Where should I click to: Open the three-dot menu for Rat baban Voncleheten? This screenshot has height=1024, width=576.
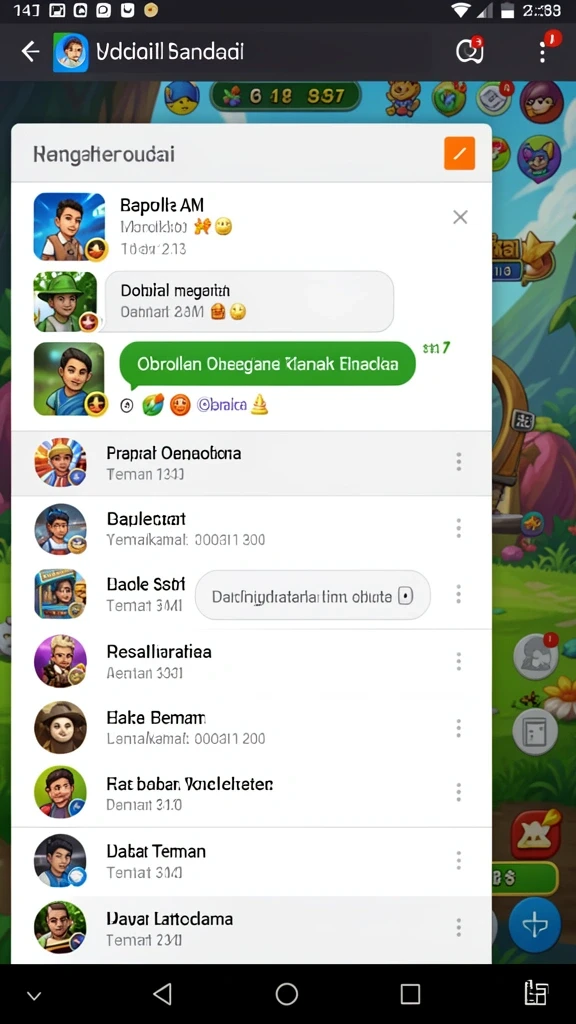458,793
